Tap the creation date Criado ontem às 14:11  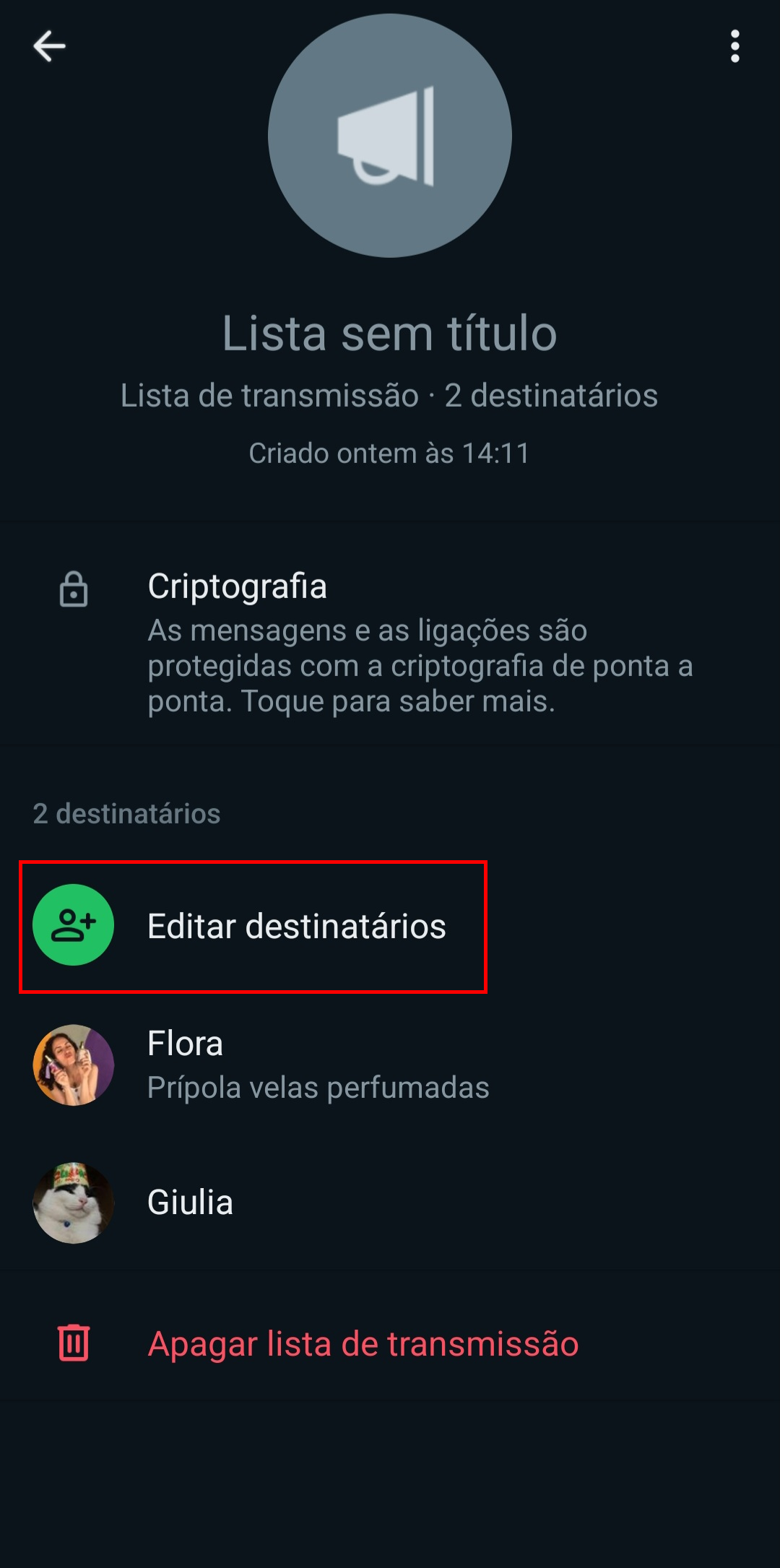click(x=390, y=450)
